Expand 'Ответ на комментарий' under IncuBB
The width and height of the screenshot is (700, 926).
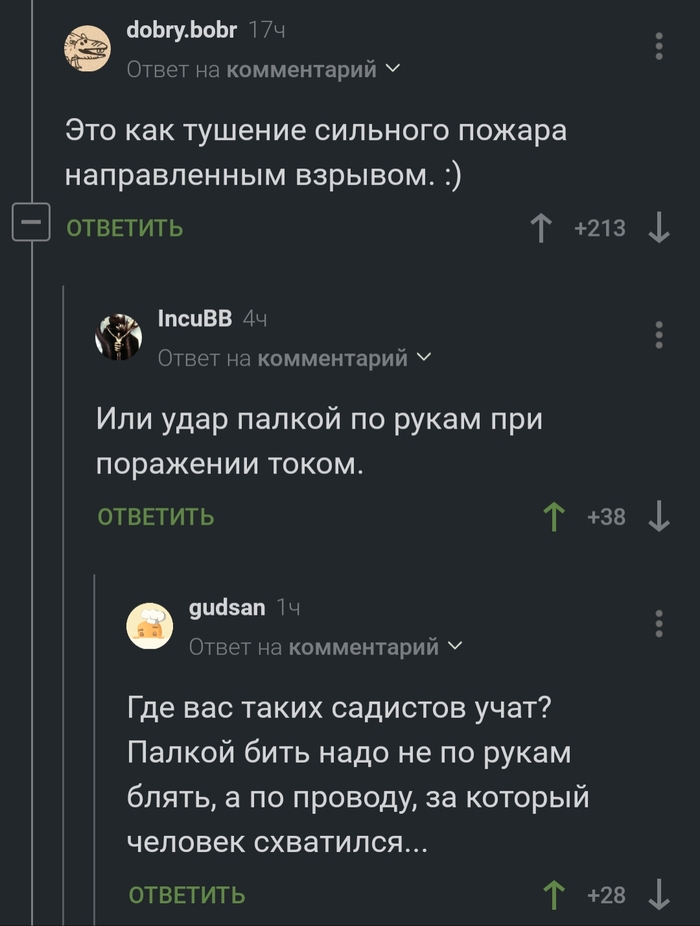pos(294,358)
